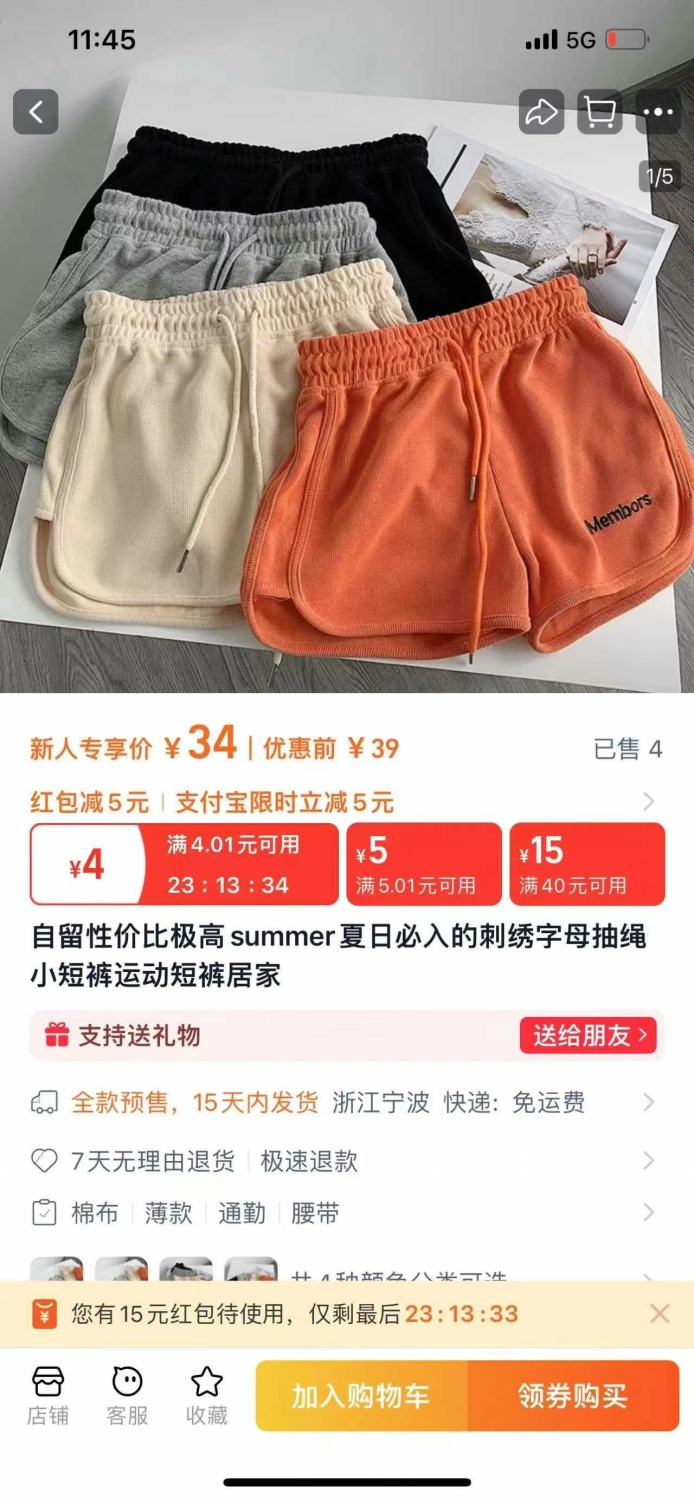Add item to favorites 收藏
This screenshot has height=1500, width=694.
pyautogui.click(x=207, y=1395)
